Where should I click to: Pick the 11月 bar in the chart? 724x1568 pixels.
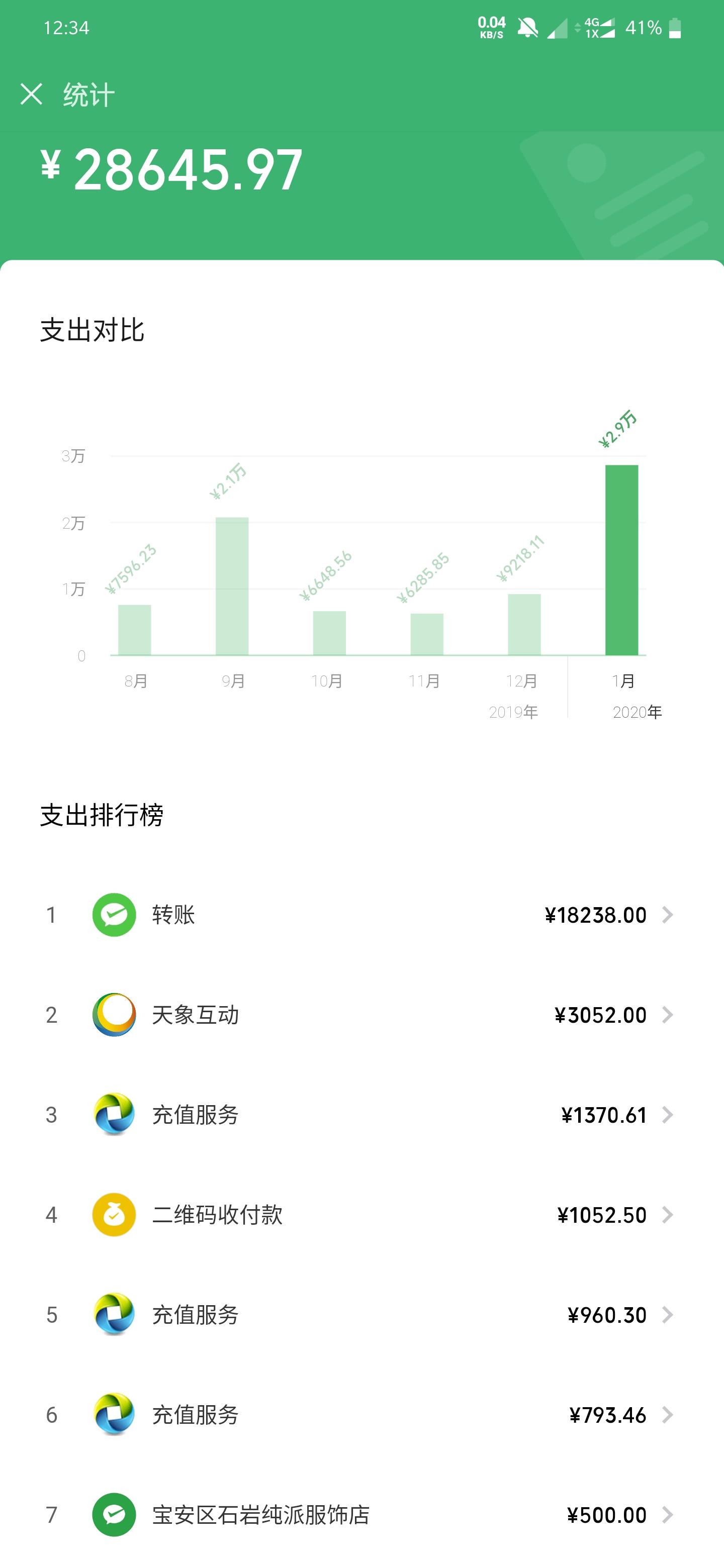click(x=427, y=634)
